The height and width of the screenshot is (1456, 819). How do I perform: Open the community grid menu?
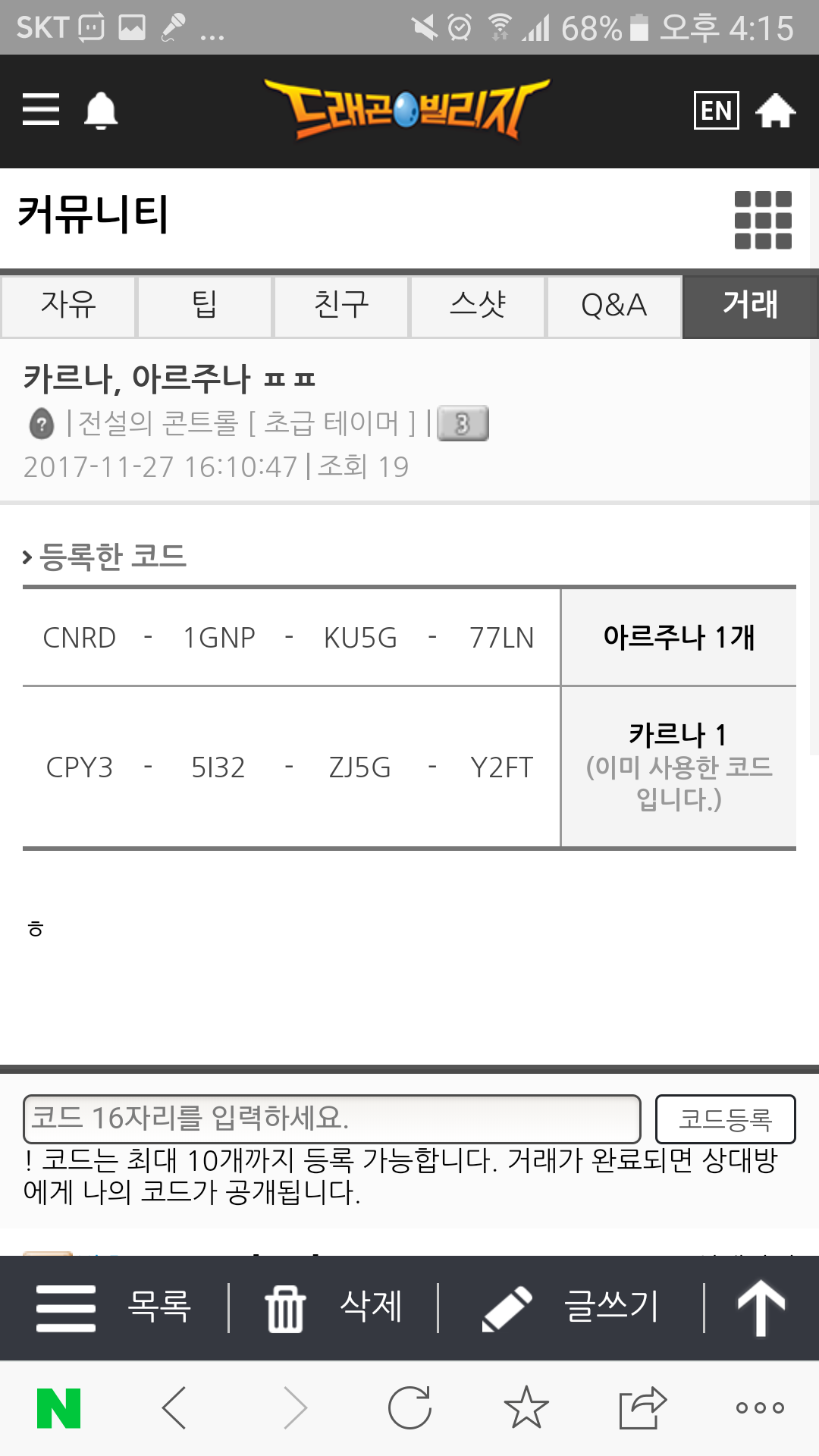tap(763, 220)
